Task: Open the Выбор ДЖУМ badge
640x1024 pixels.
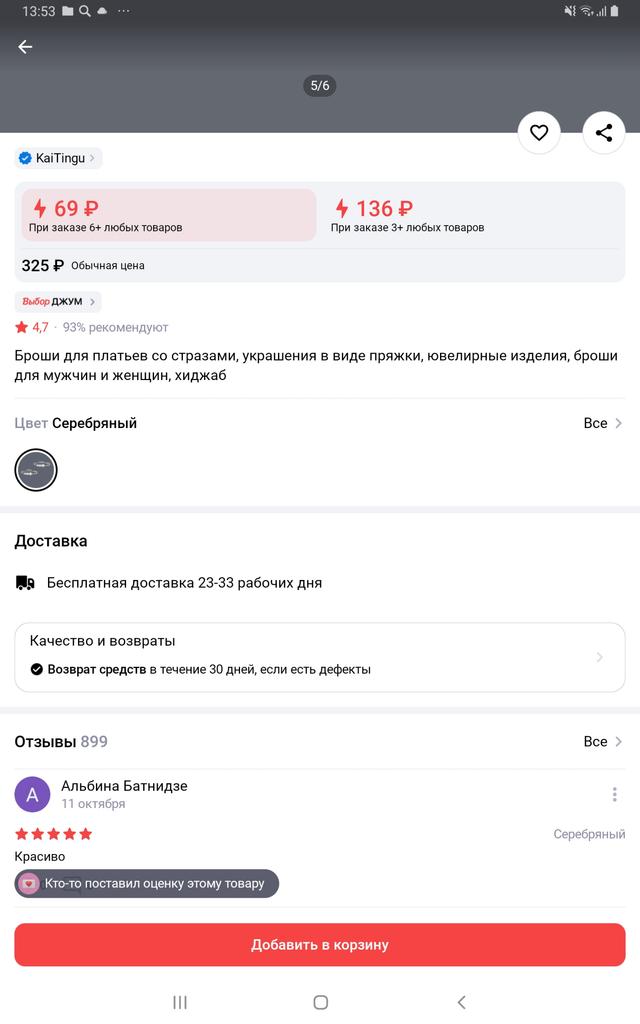Action: tap(58, 302)
